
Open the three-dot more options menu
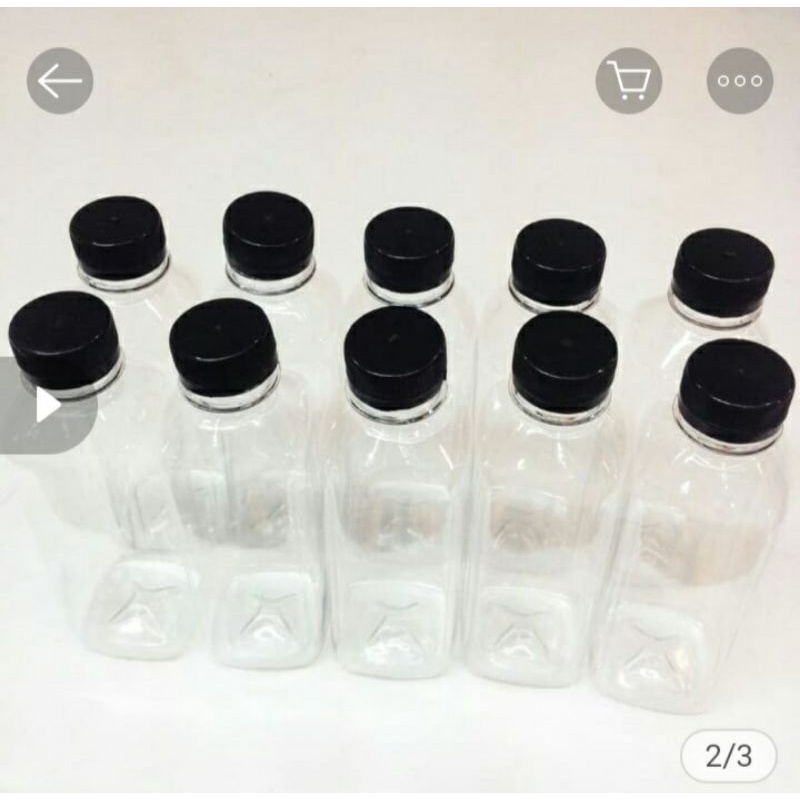pos(740,80)
